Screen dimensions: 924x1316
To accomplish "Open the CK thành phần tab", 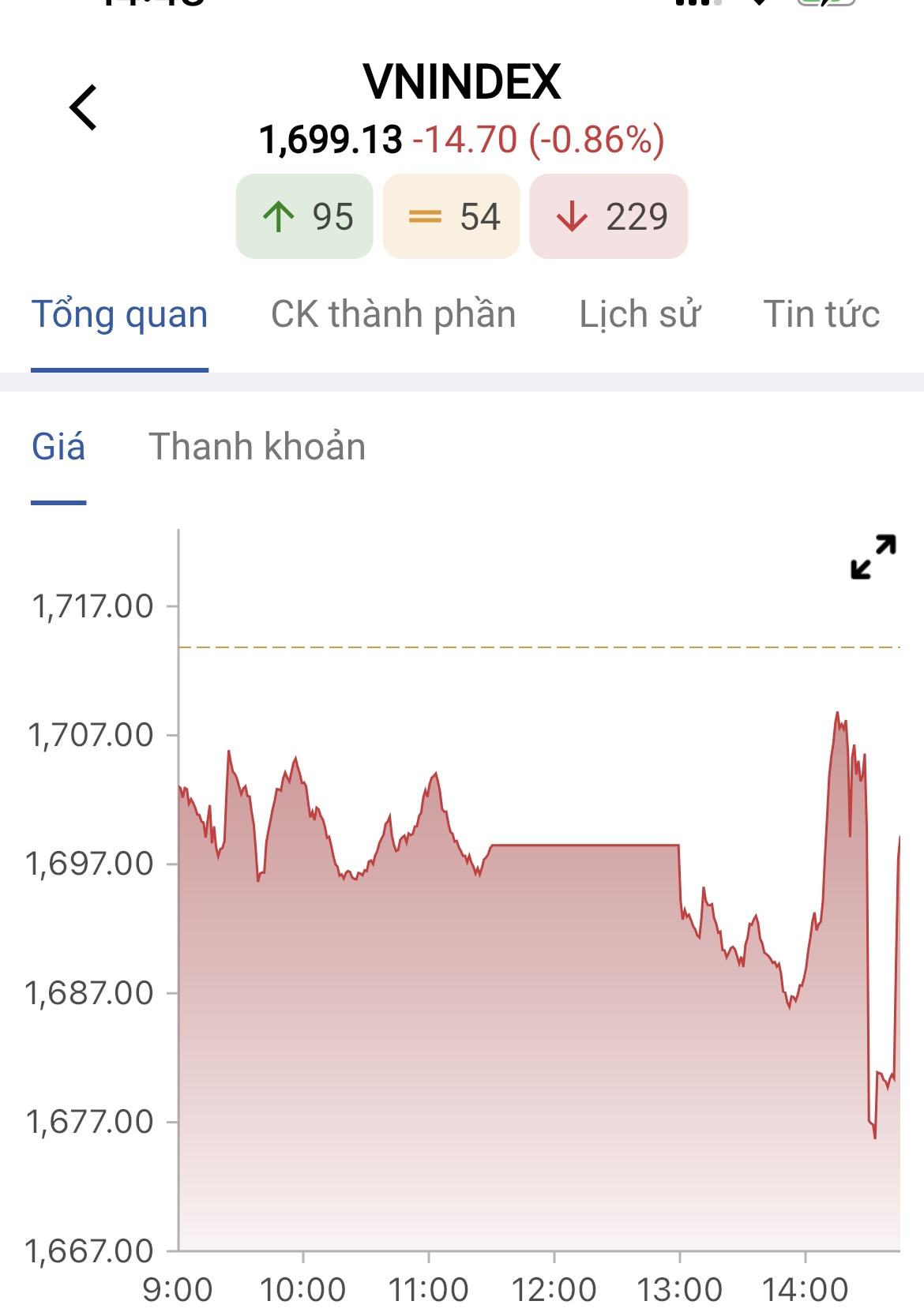I will 393,315.
